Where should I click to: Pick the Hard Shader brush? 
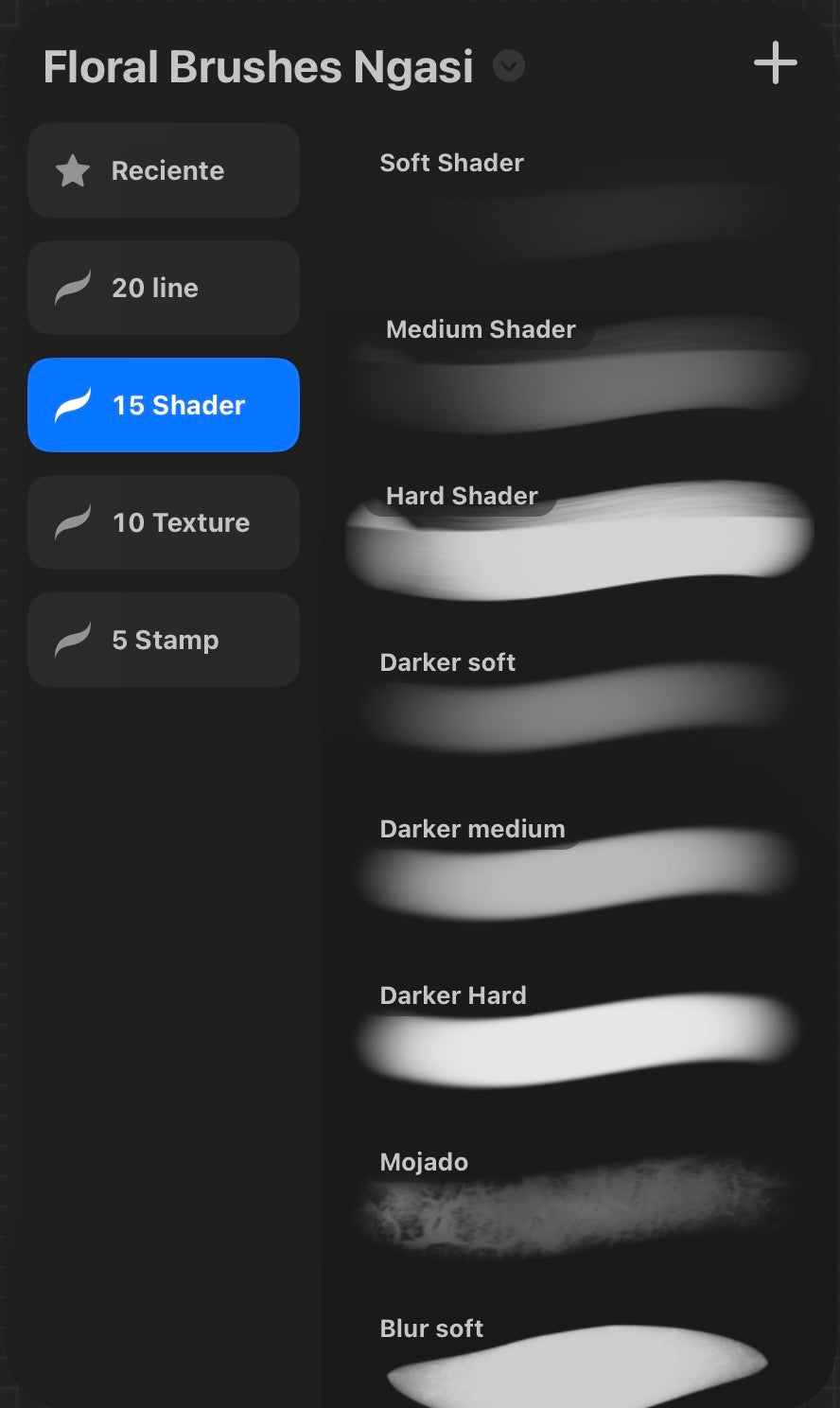[577, 539]
